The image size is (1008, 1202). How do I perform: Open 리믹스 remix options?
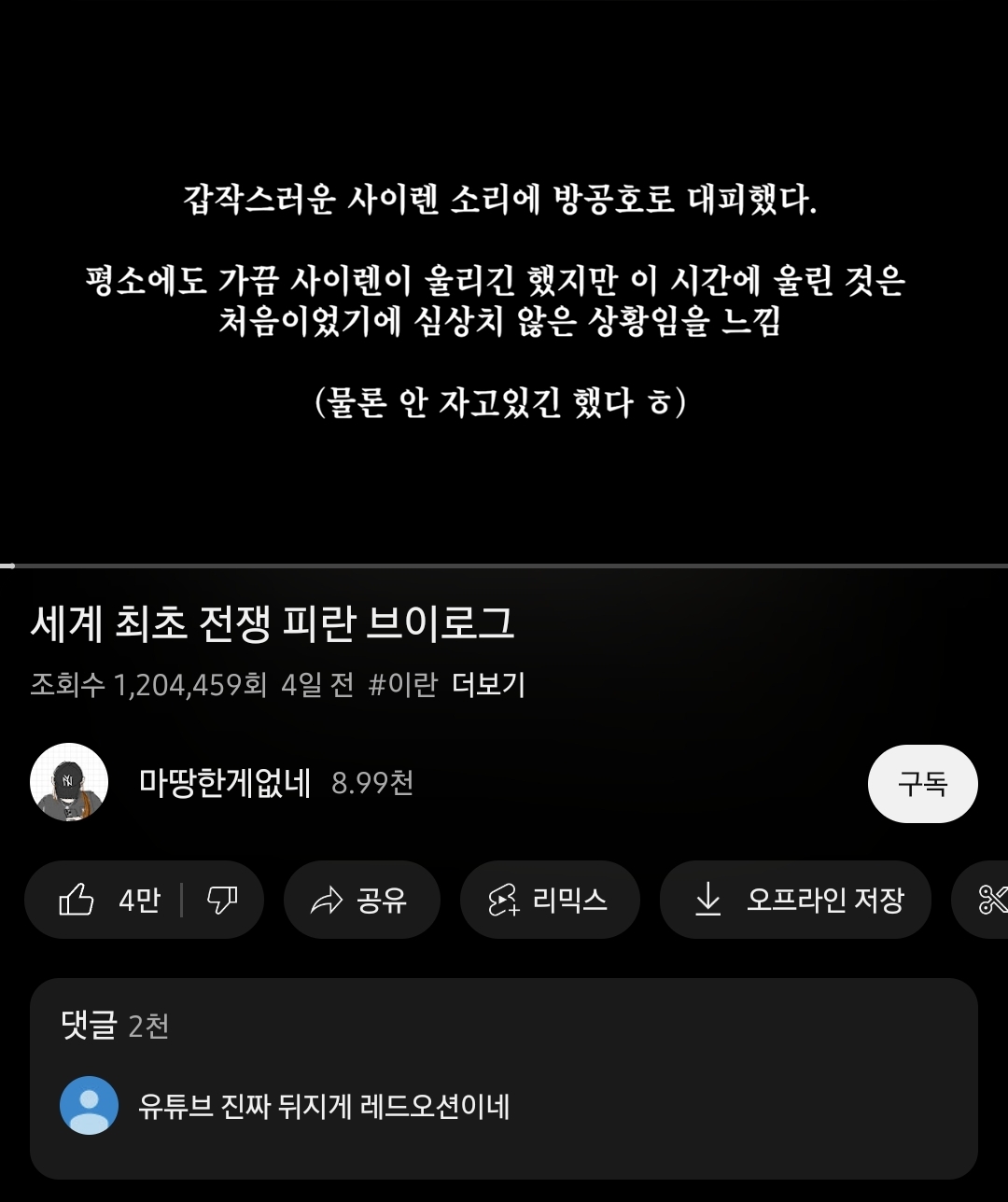(x=549, y=901)
